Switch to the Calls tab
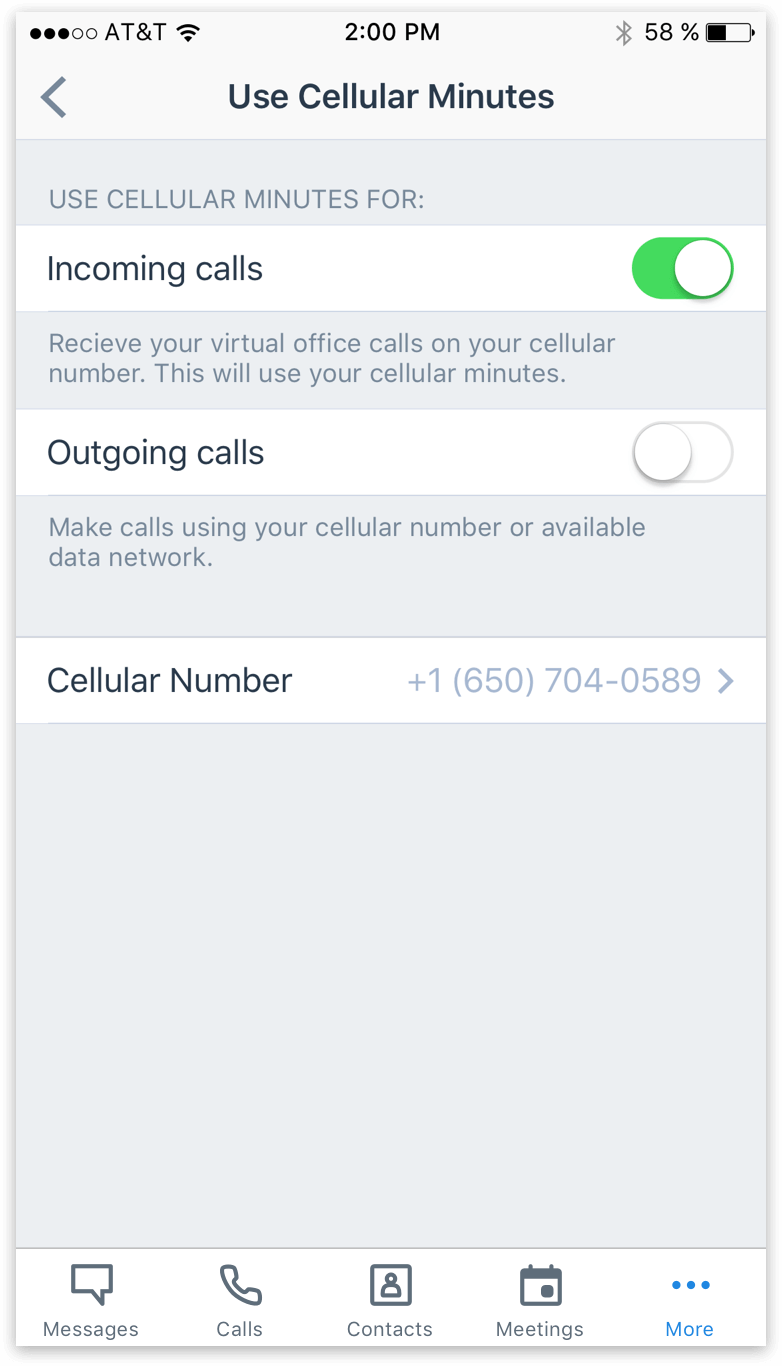This screenshot has width=782, height=1366. click(240, 1300)
